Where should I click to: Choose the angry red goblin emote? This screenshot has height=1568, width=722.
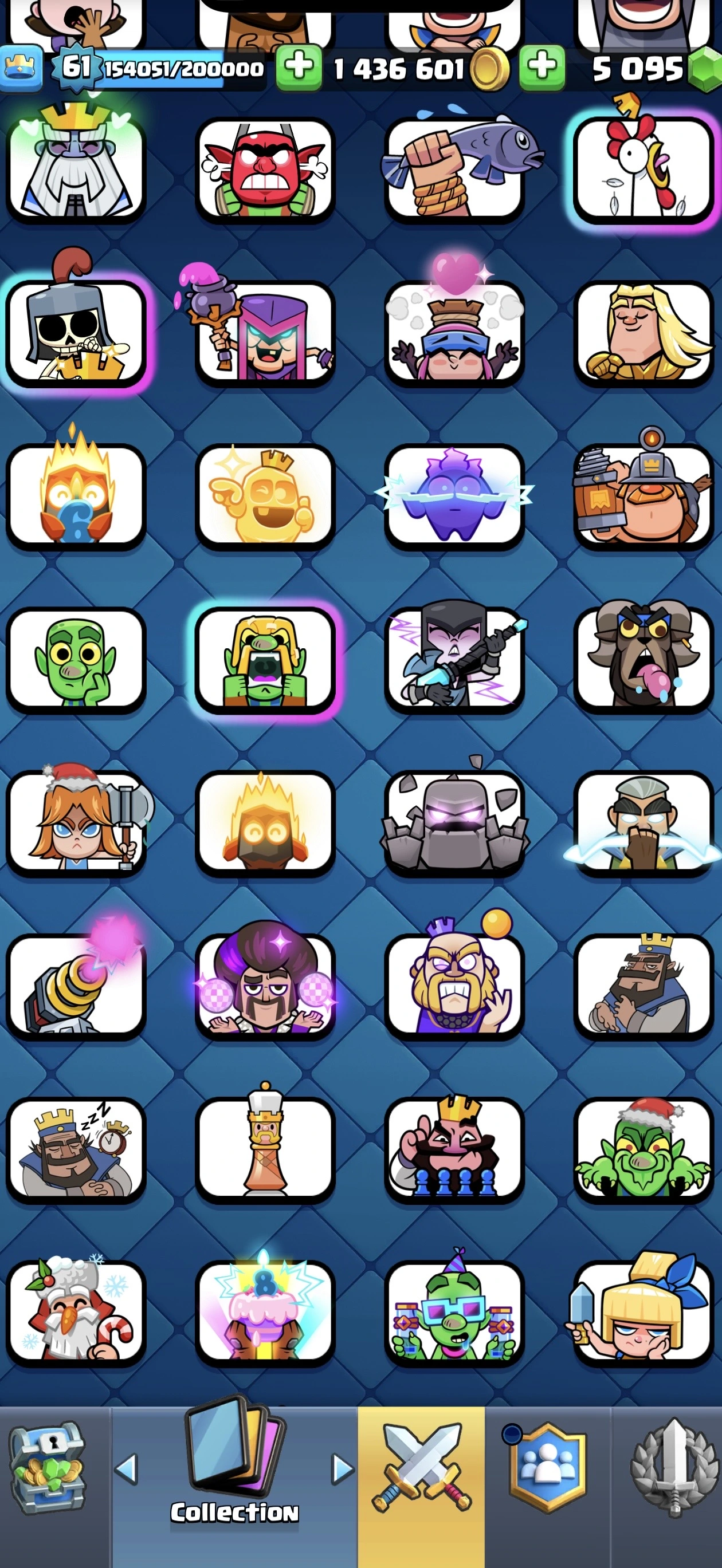tap(265, 169)
